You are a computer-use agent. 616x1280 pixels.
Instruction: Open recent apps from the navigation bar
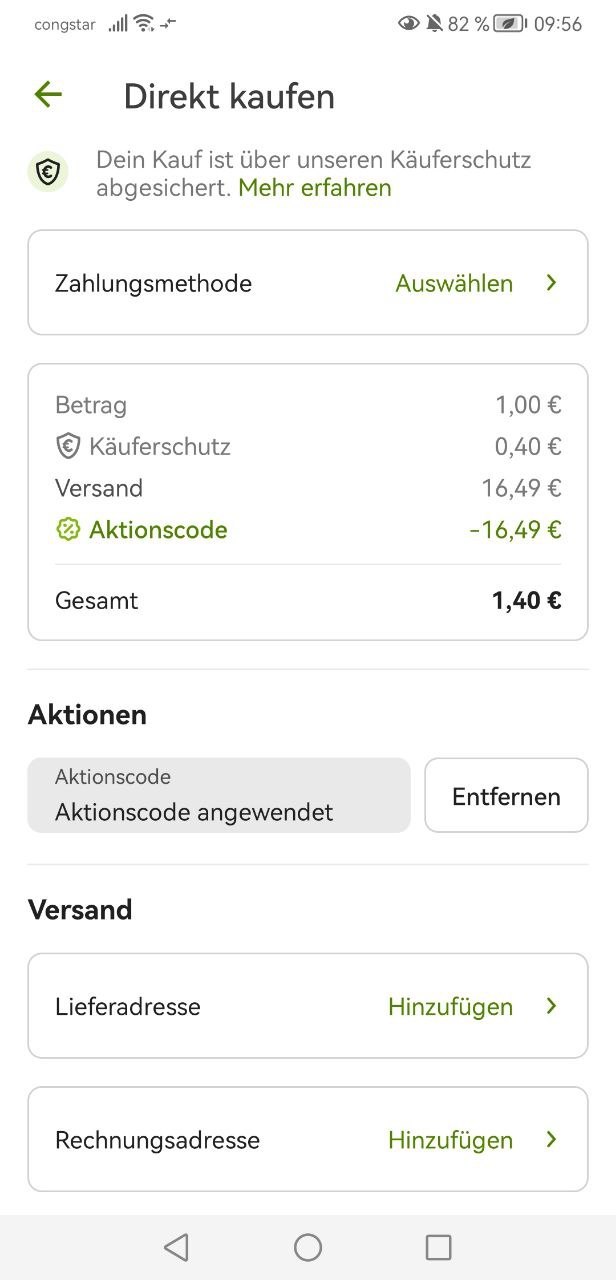439,1247
